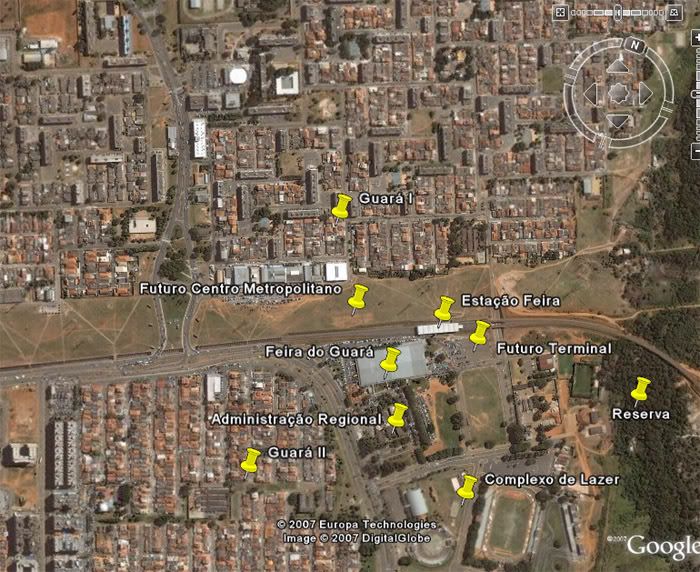
Task: Pan the map down with the down arrow
Action: [x=618, y=121]
